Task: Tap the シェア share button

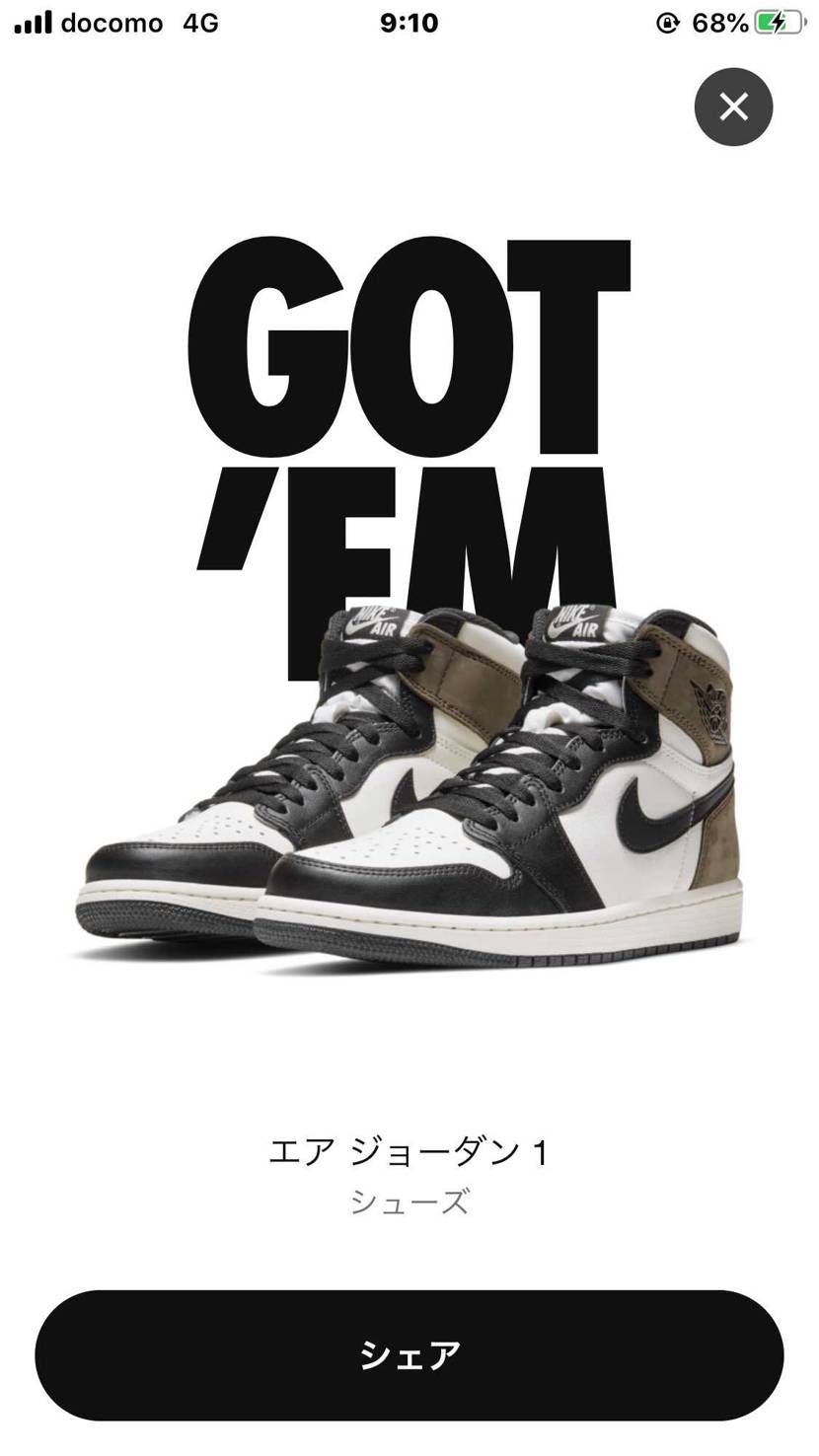Action: click(409, 1354)
